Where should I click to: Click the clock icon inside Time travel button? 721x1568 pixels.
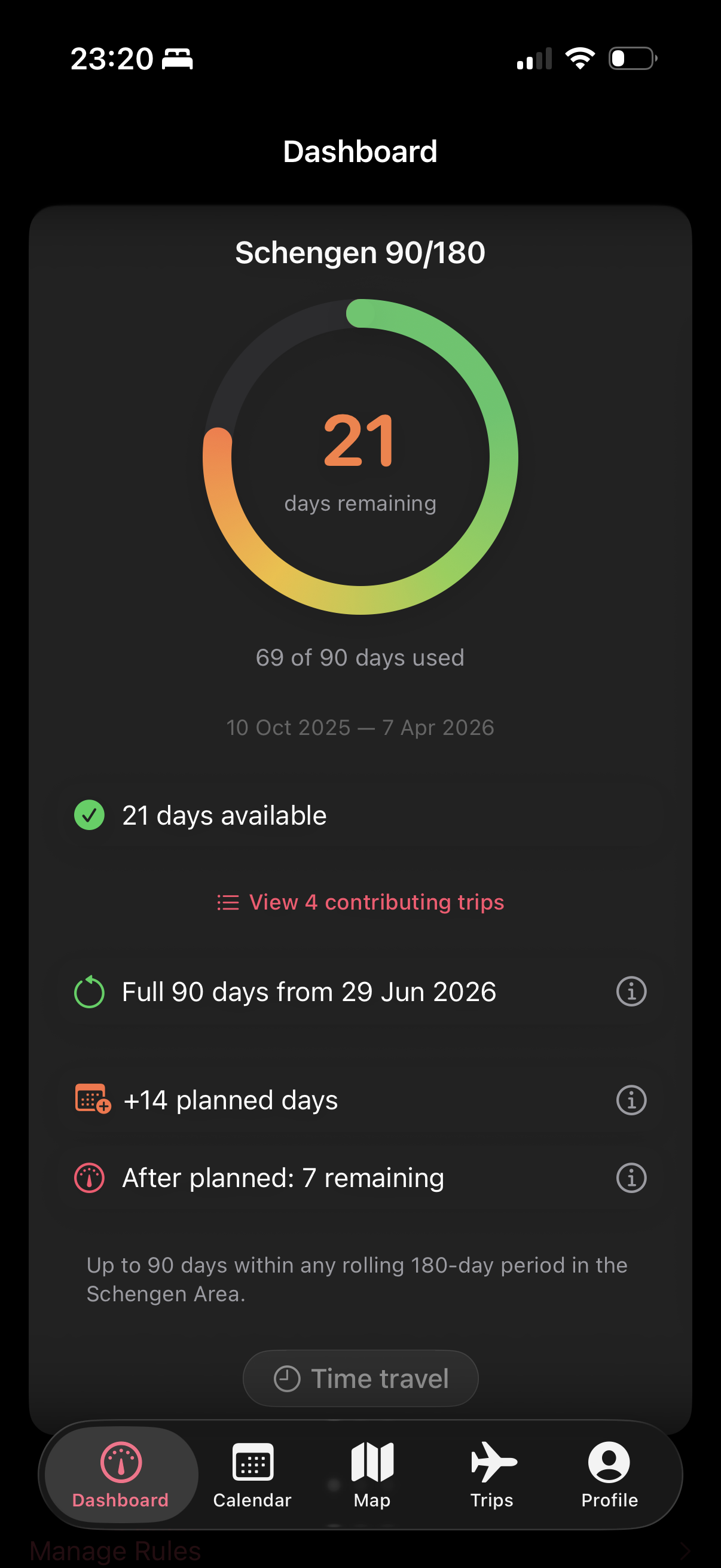pyautogui.click(x=289, y=1378)
